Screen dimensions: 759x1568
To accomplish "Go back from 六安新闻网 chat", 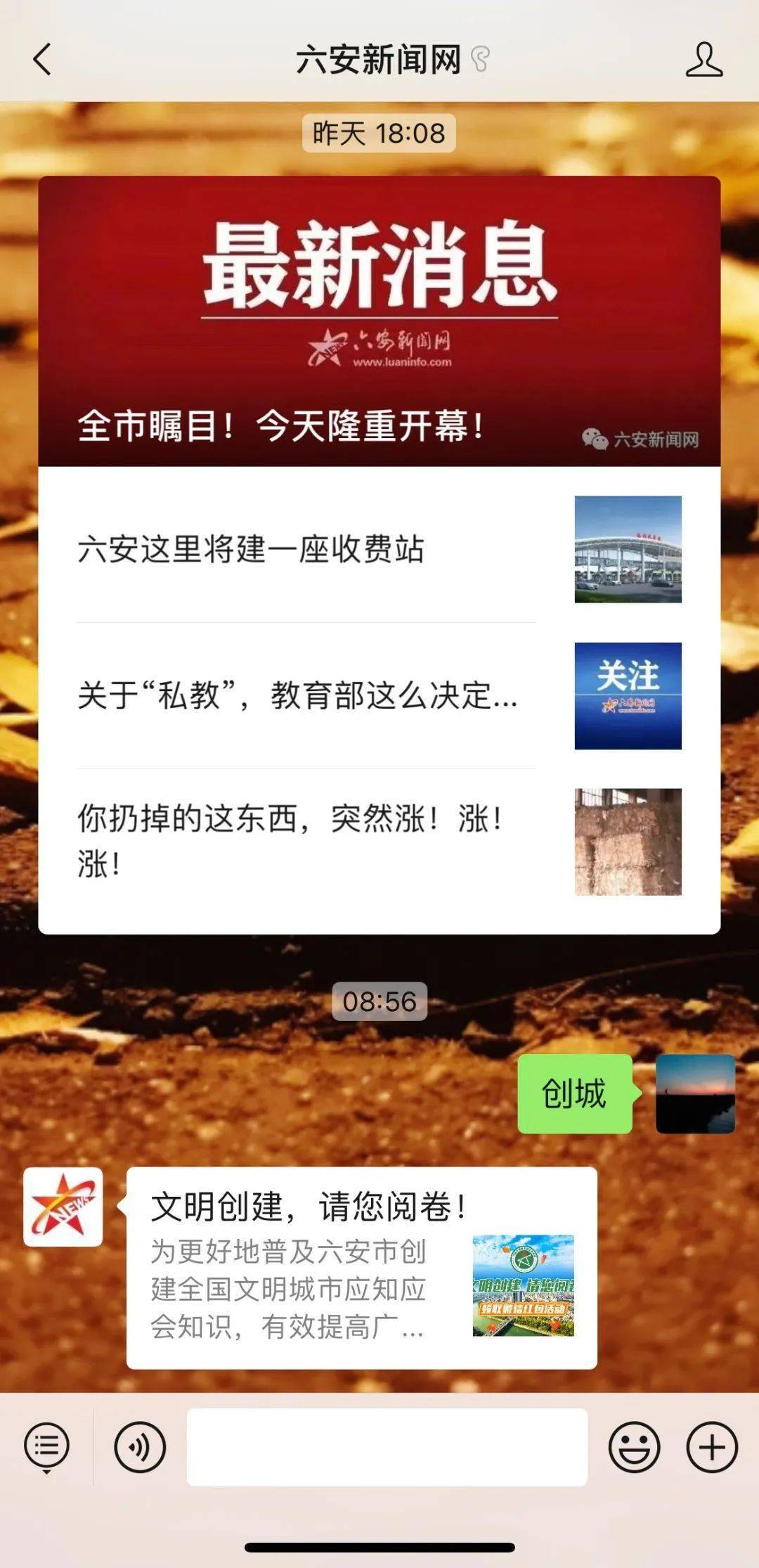I will [x=42, y=59].
